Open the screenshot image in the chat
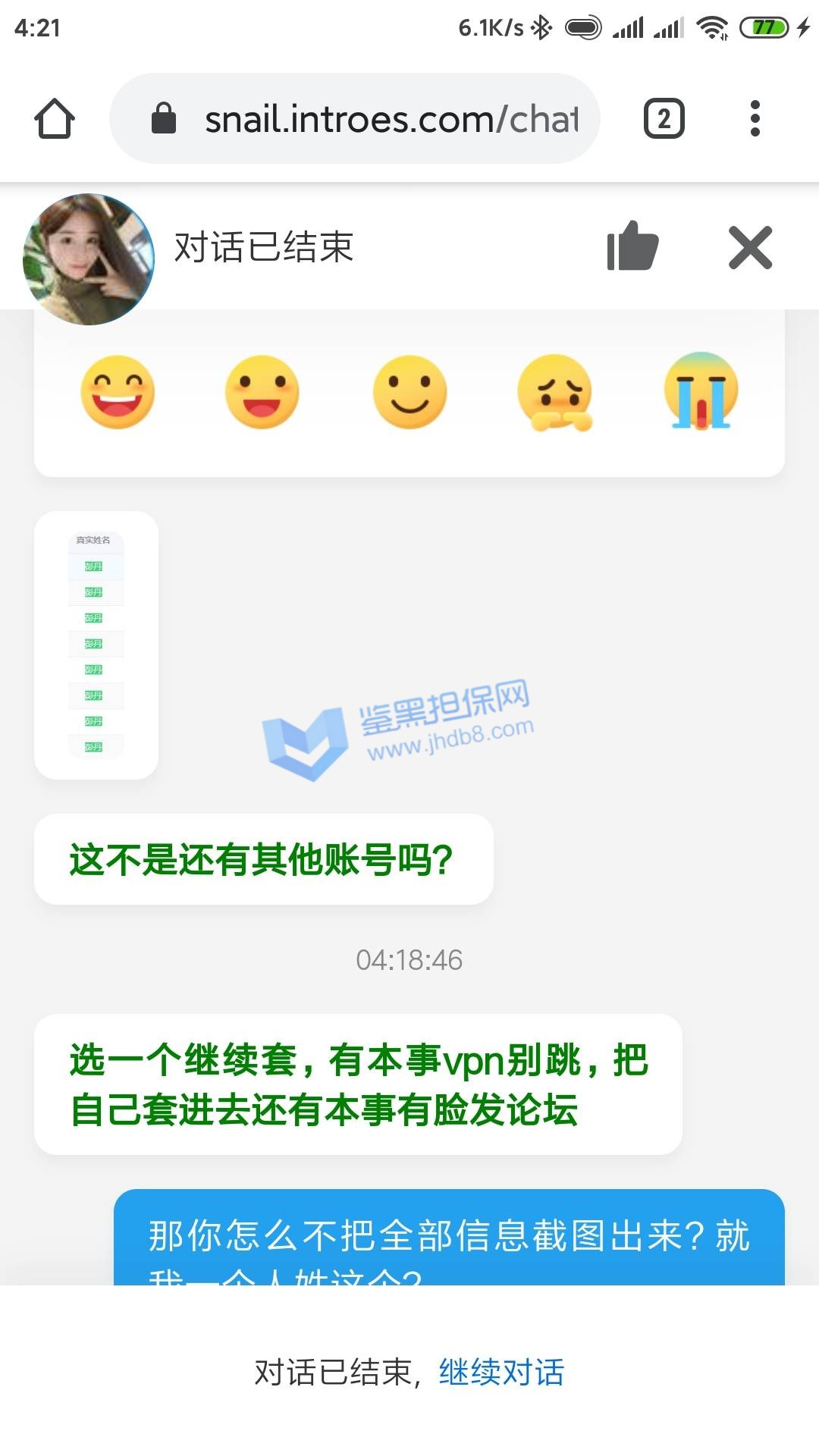The image size is (819, 1456). tap(96, 645)
